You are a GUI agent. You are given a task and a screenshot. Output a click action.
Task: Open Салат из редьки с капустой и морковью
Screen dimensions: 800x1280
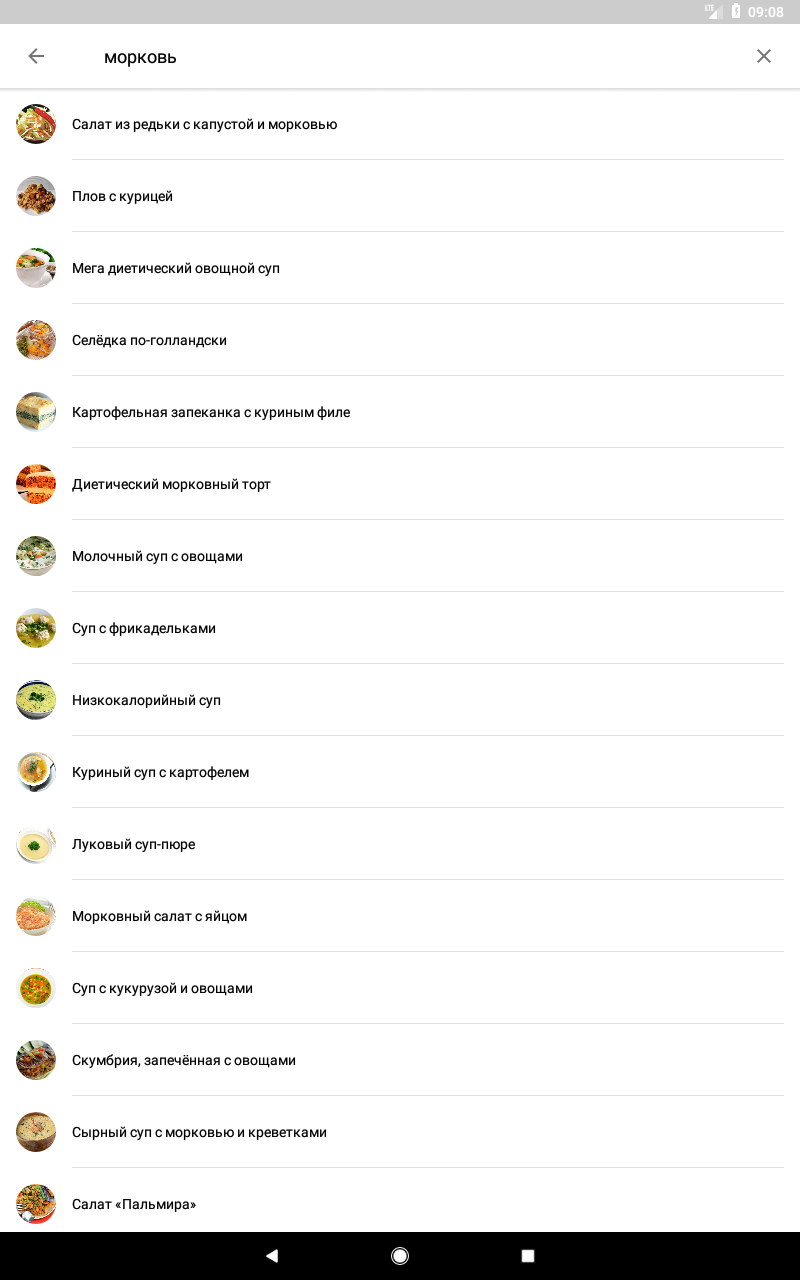(x=400, y=124)
